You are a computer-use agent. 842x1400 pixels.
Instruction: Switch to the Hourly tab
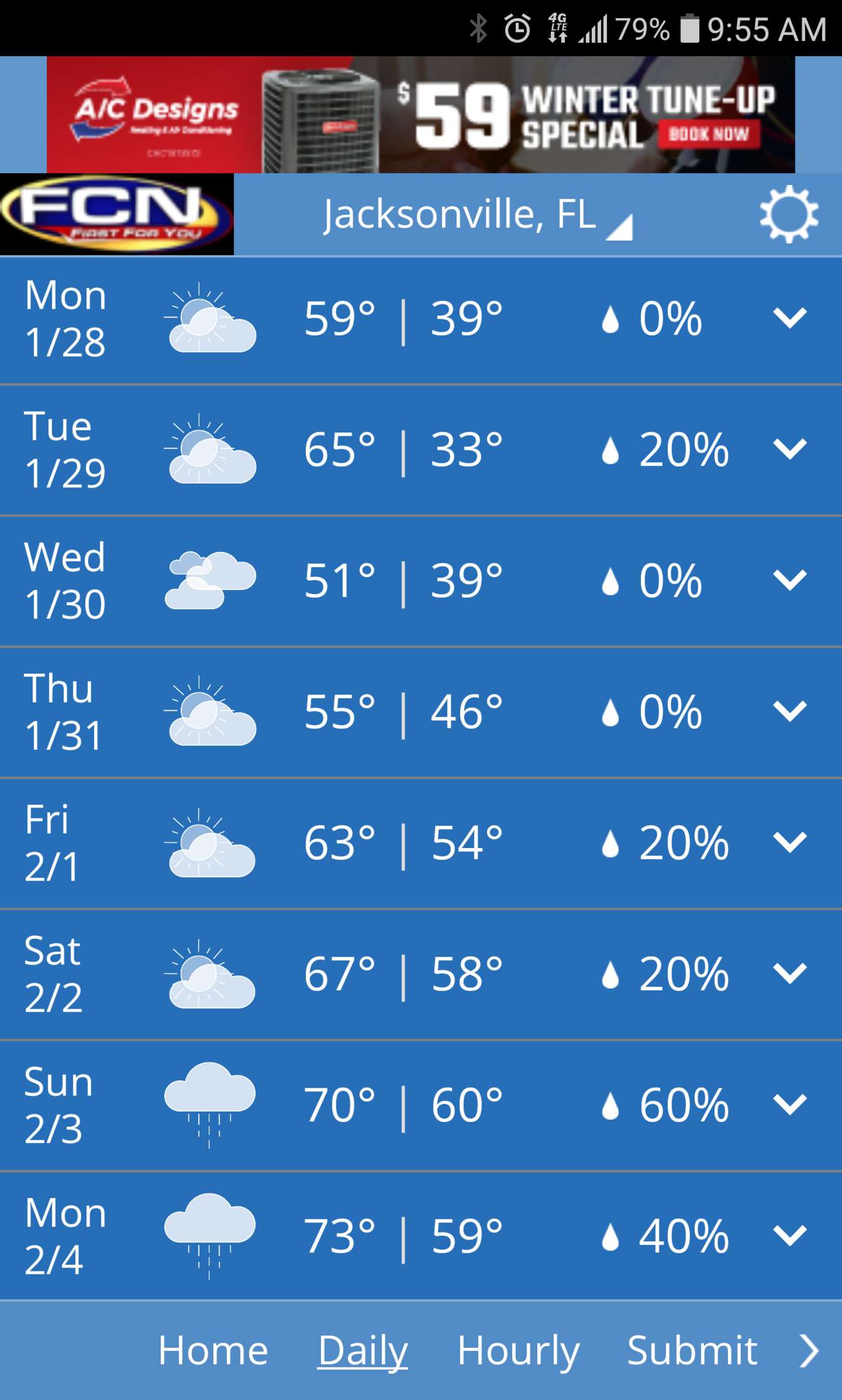coord(518,1350)
